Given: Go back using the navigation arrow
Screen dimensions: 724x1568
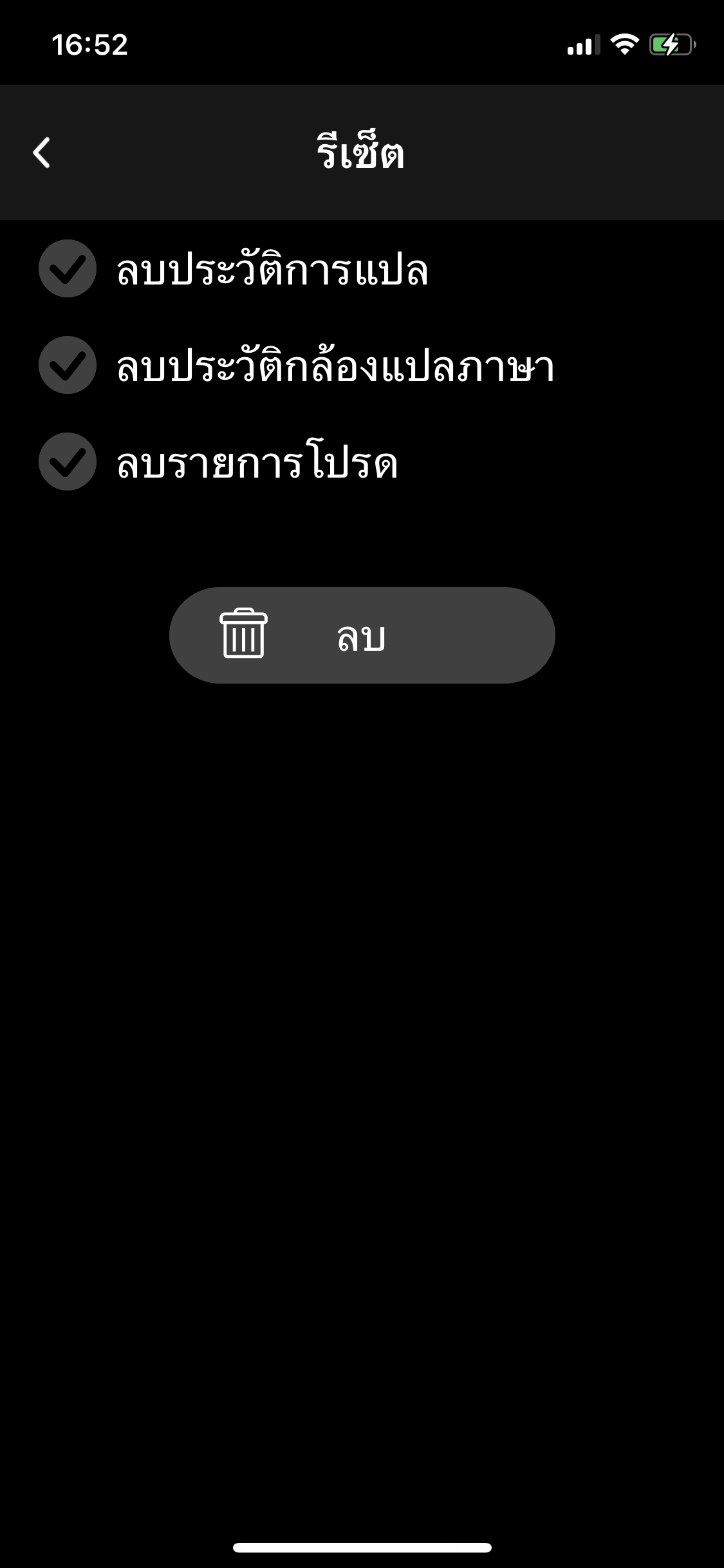Looking at the screenshot, I should pos(41,153).
